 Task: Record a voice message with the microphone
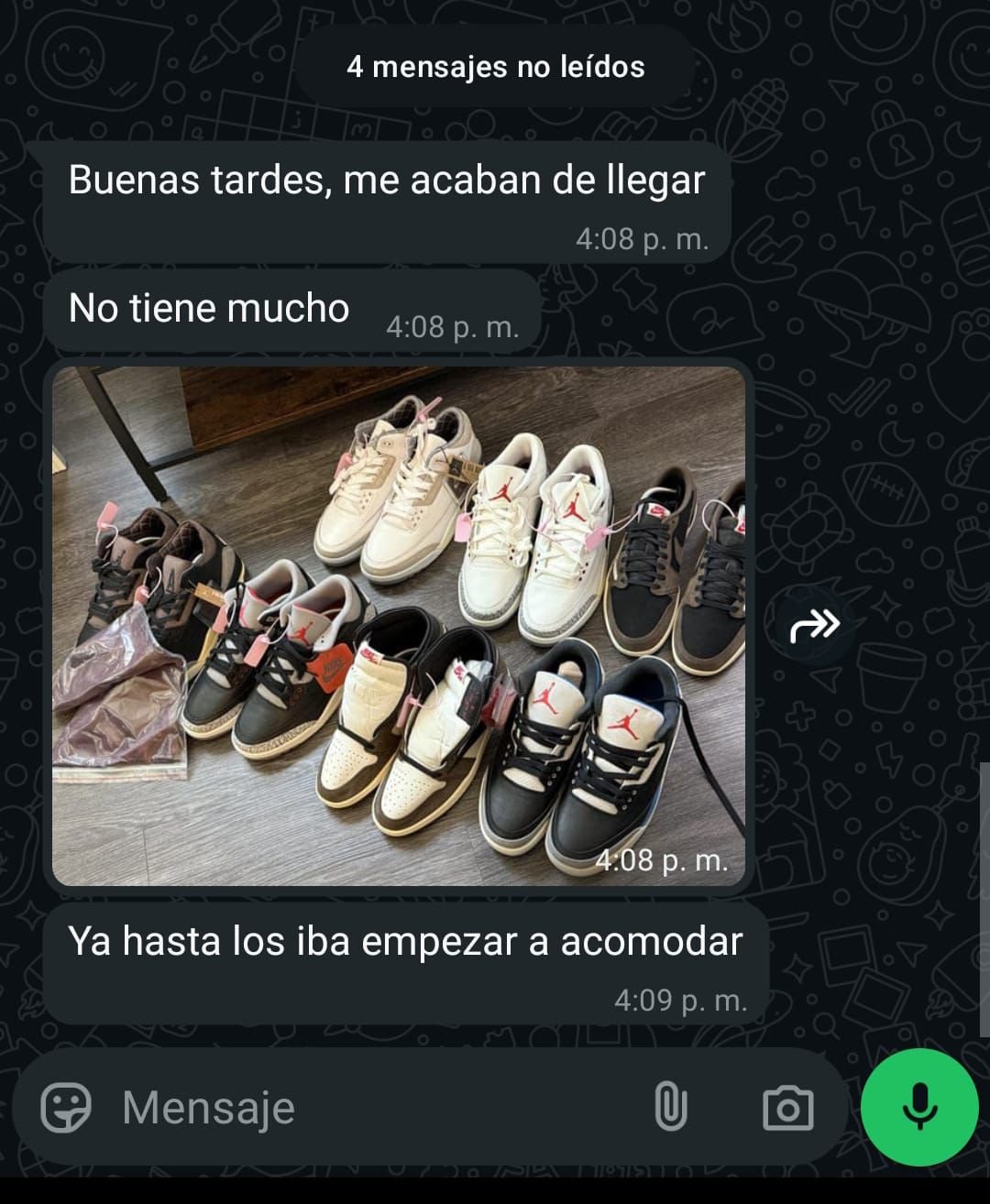pos(919,1107)
